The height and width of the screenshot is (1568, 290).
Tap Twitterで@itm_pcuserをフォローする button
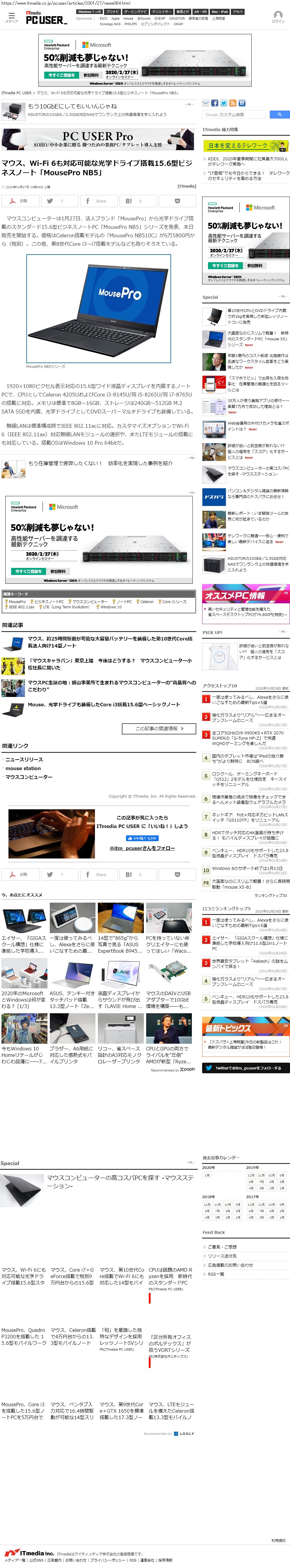pyautogui.click(x=245, y=1068)
